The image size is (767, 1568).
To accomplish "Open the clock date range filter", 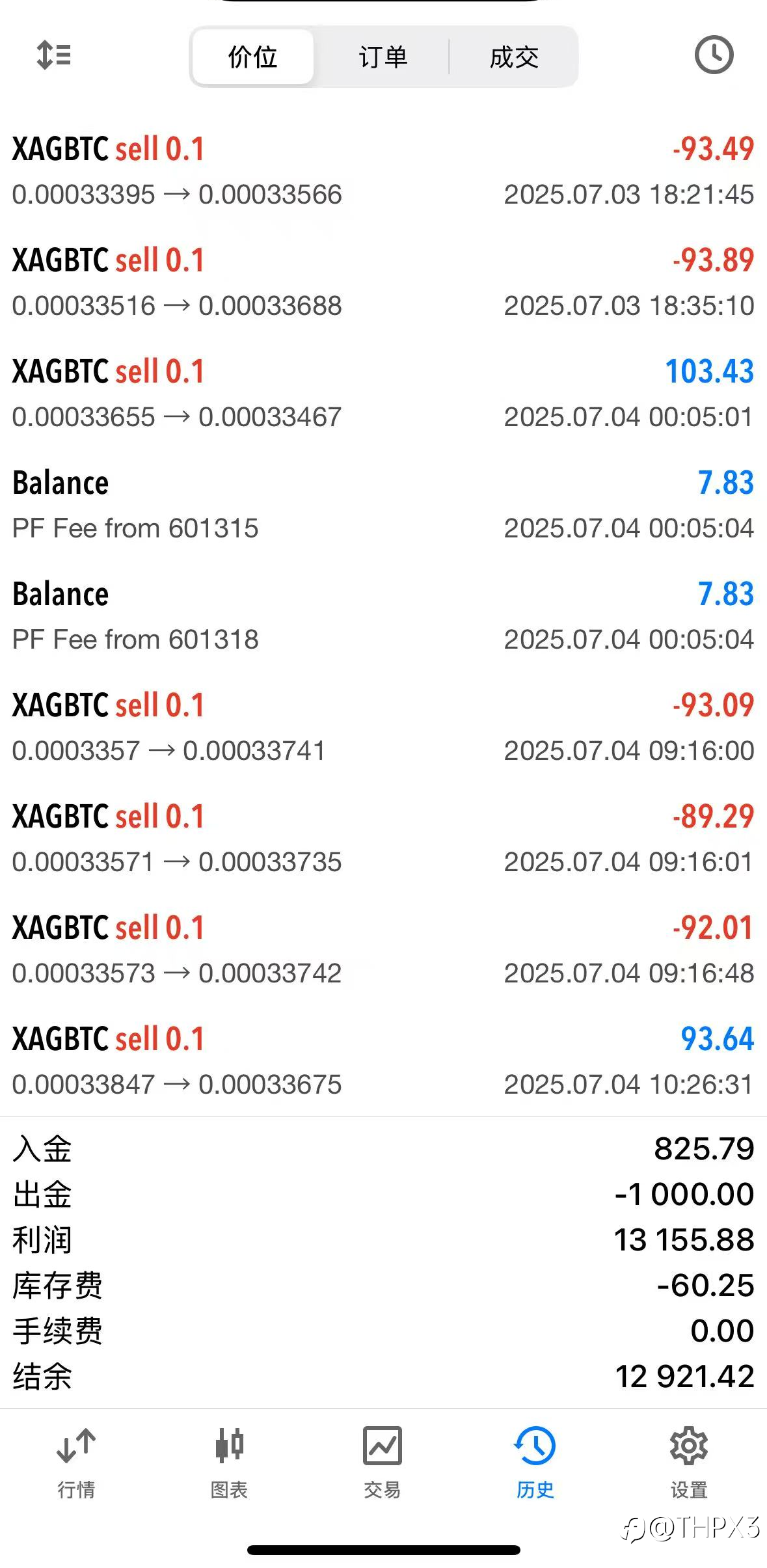I will (x=714, y=55).
